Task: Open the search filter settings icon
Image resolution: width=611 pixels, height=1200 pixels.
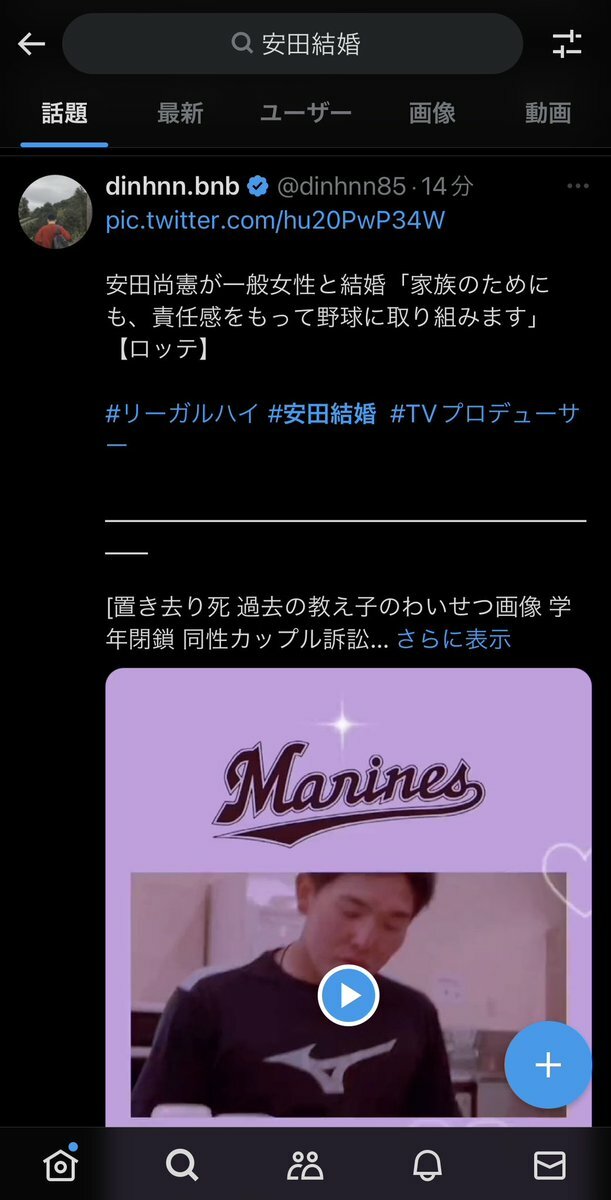Action: [x=567, y=44]
